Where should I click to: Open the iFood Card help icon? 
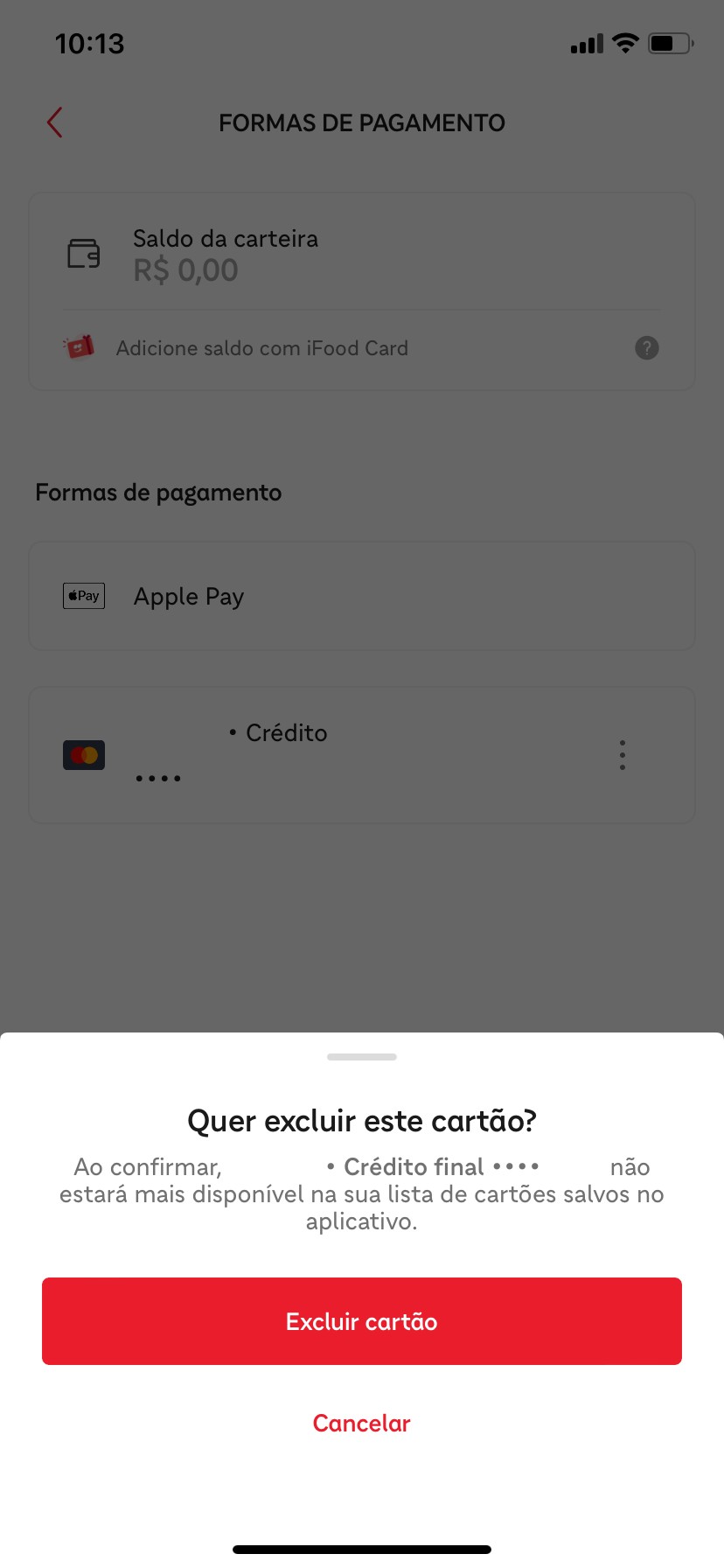(647, 348)
